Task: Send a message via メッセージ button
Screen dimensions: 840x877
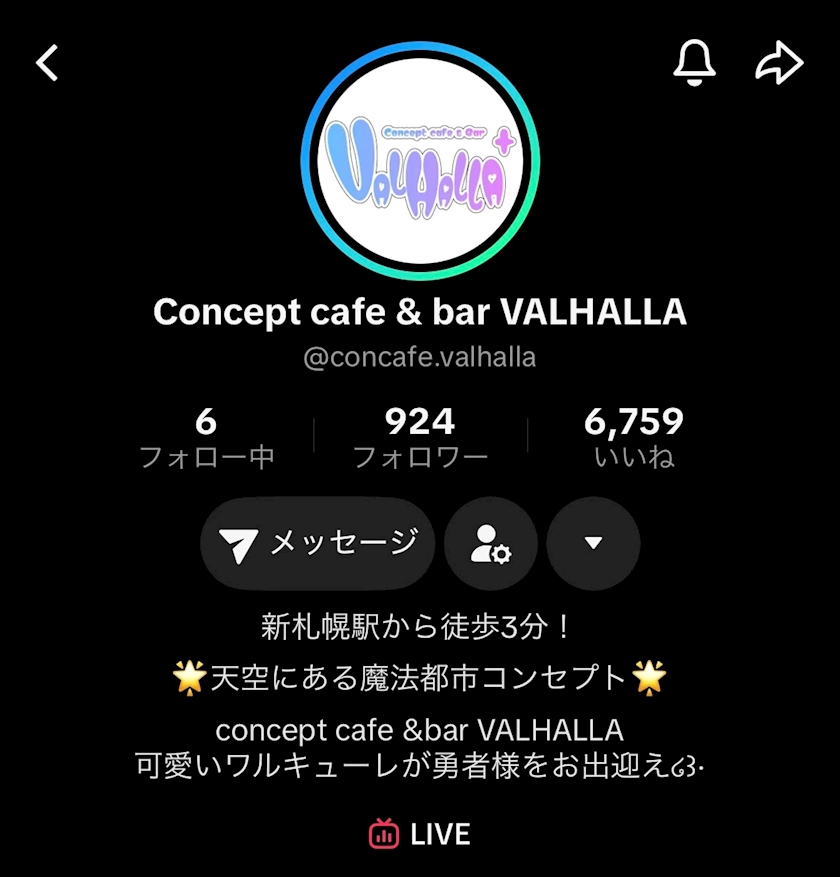Action: (318, 544)
